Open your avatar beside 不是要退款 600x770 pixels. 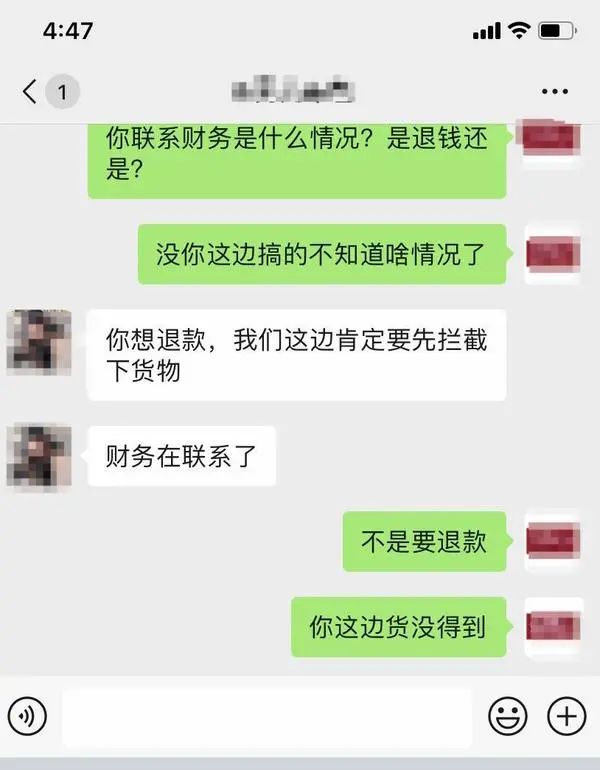point(553,543)
